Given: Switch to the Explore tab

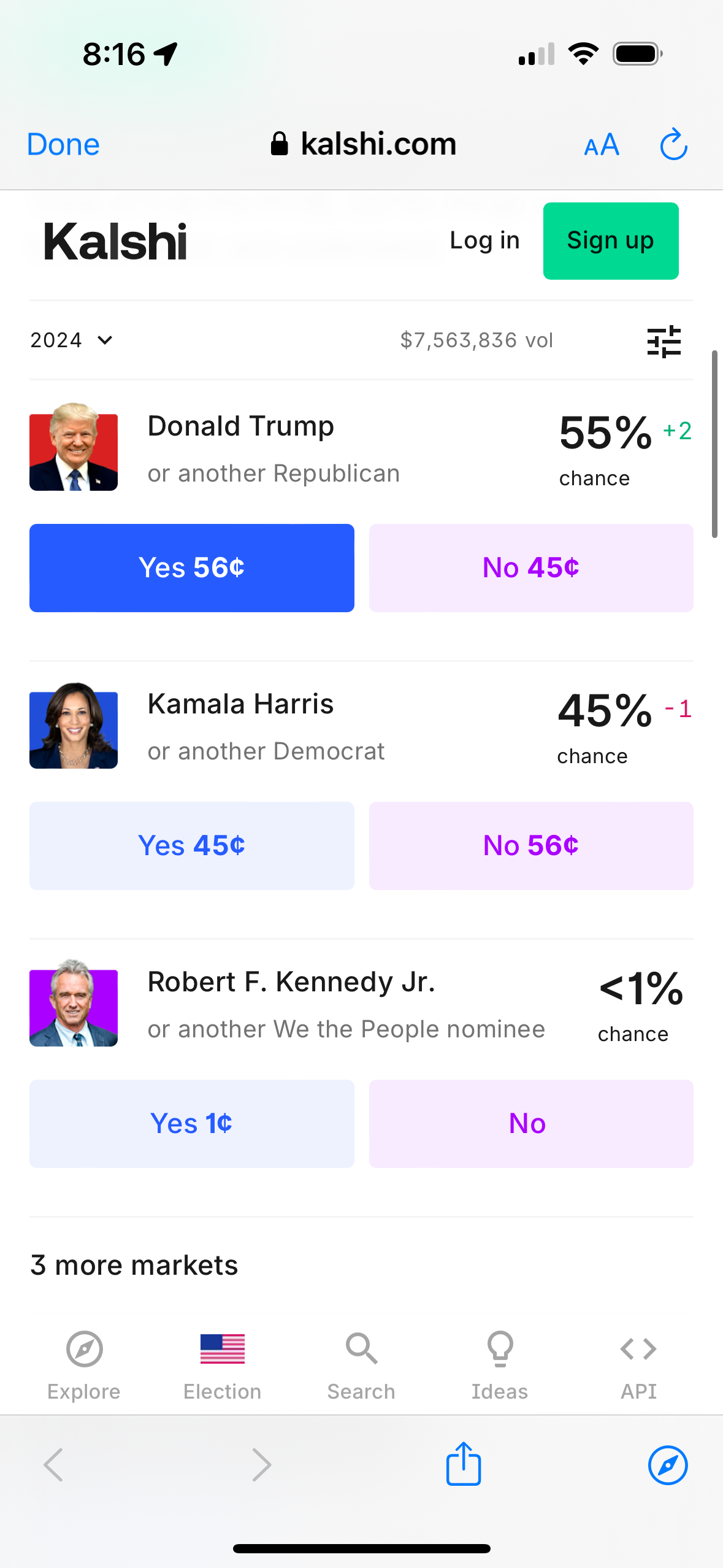Looking at the screenshot, I should 84,1366.
